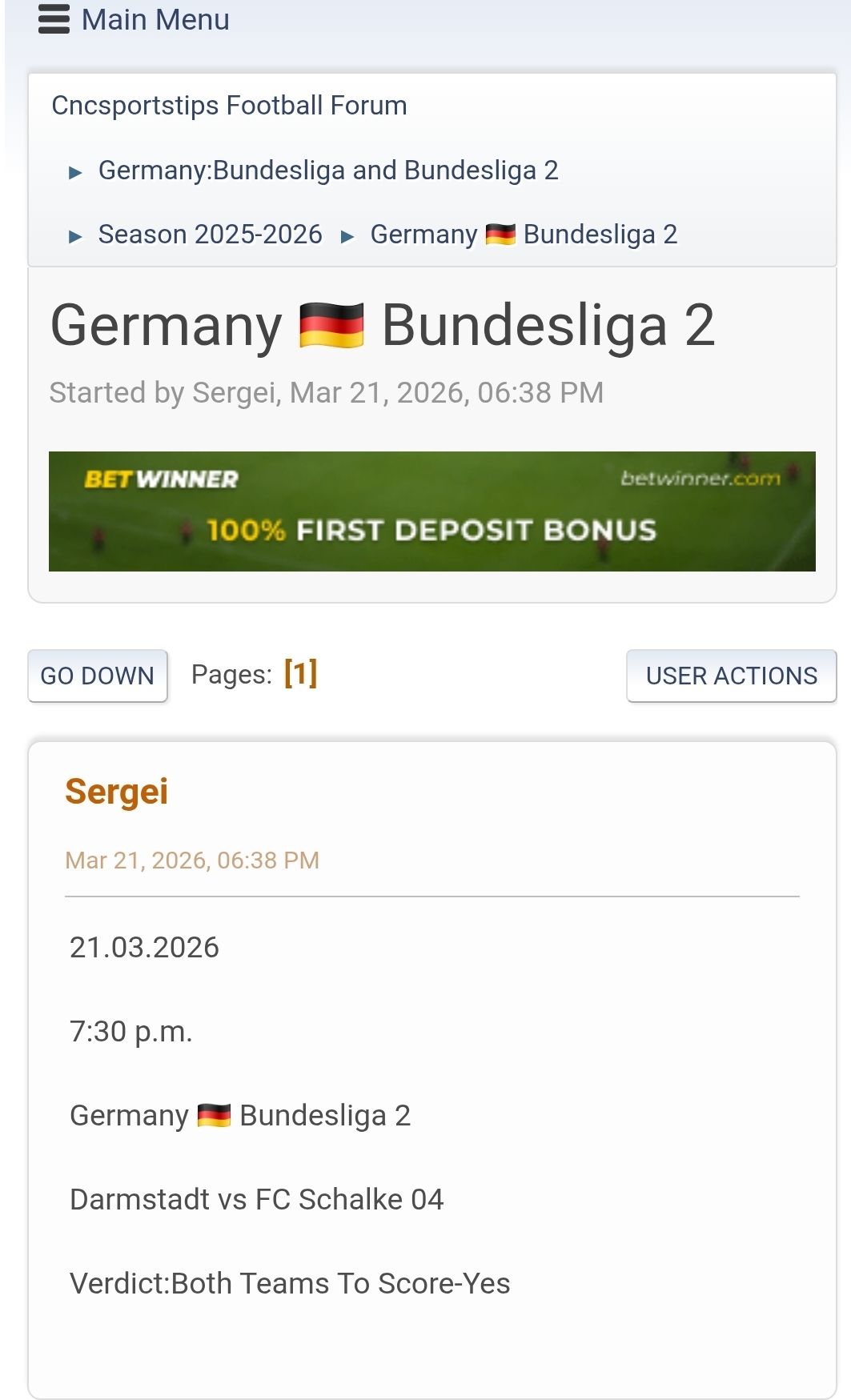
Task: Open Germany:Bundesliga and Bundesliga 2 breadcrumb
Action: (327, 170)
